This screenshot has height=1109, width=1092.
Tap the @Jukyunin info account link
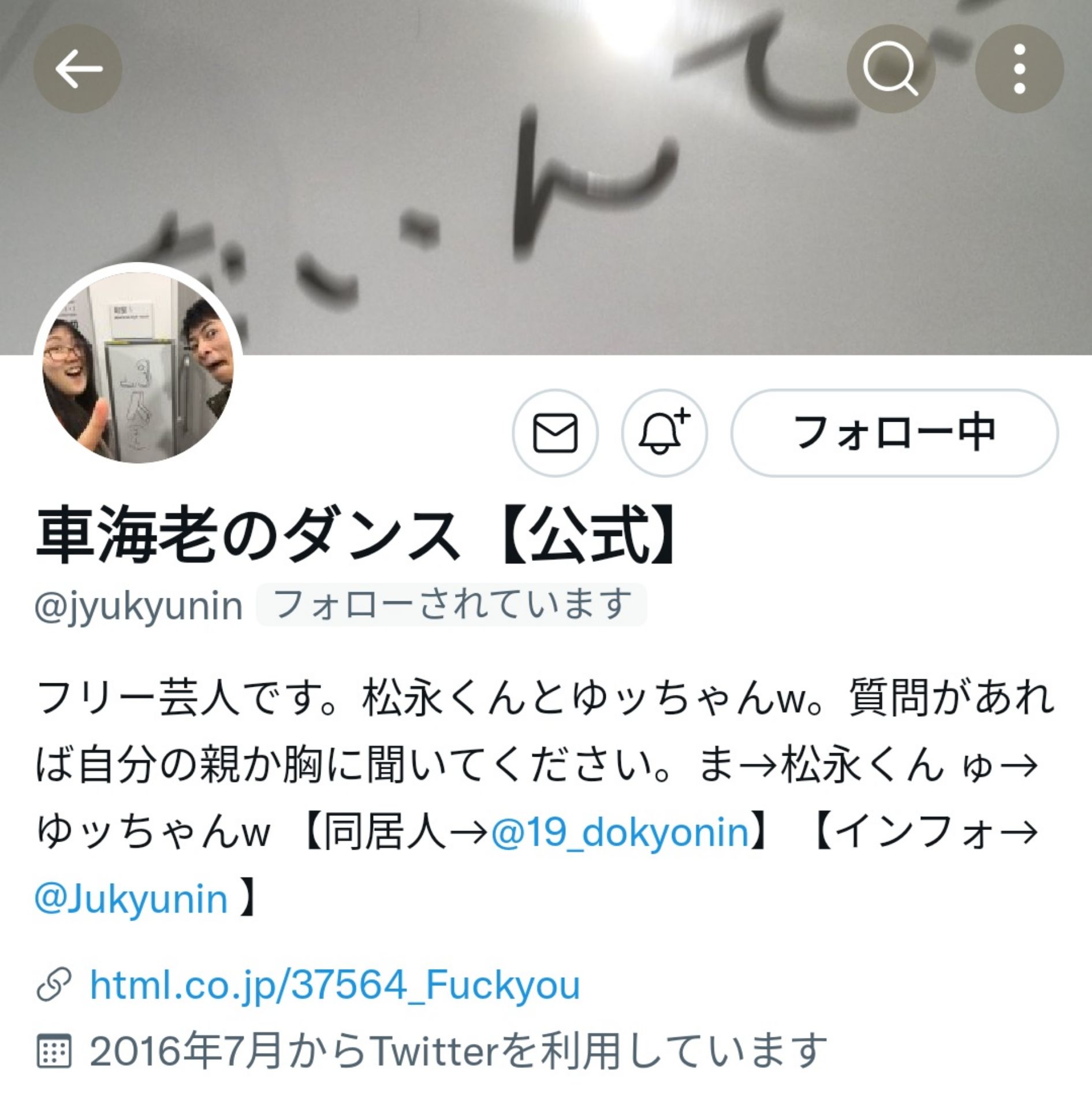129,898
